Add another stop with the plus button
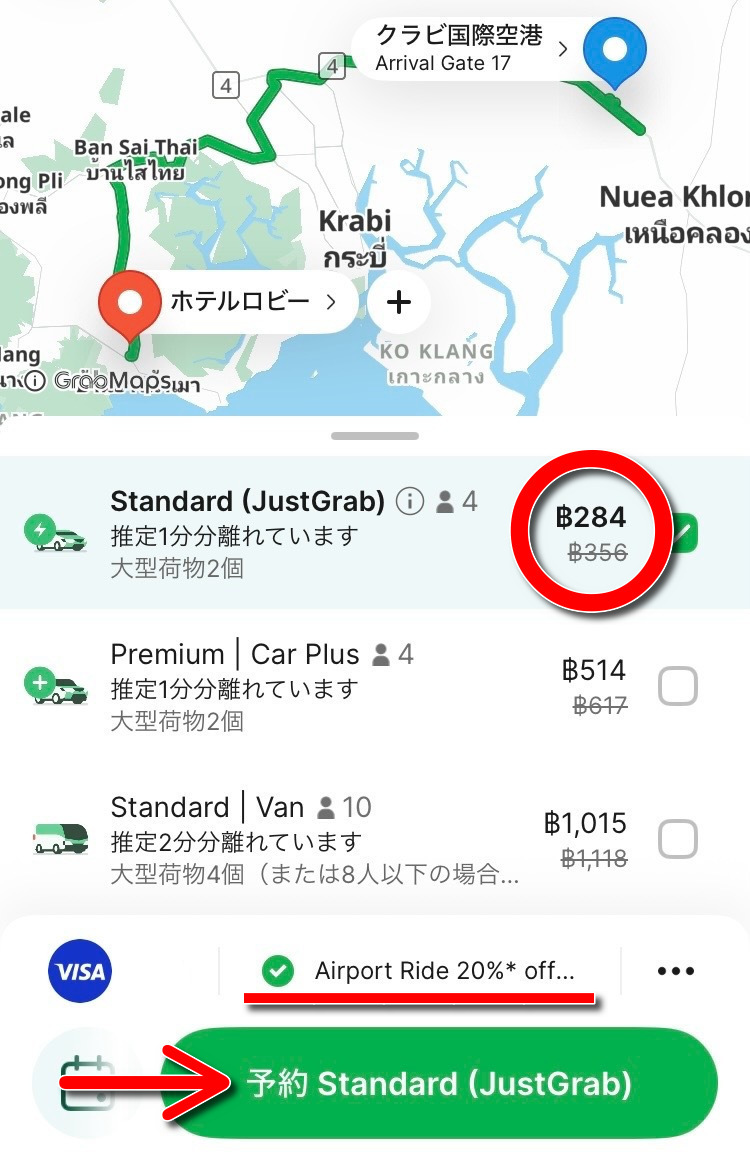The width and height of the screenshot is (750, 1171). [399, 302]
